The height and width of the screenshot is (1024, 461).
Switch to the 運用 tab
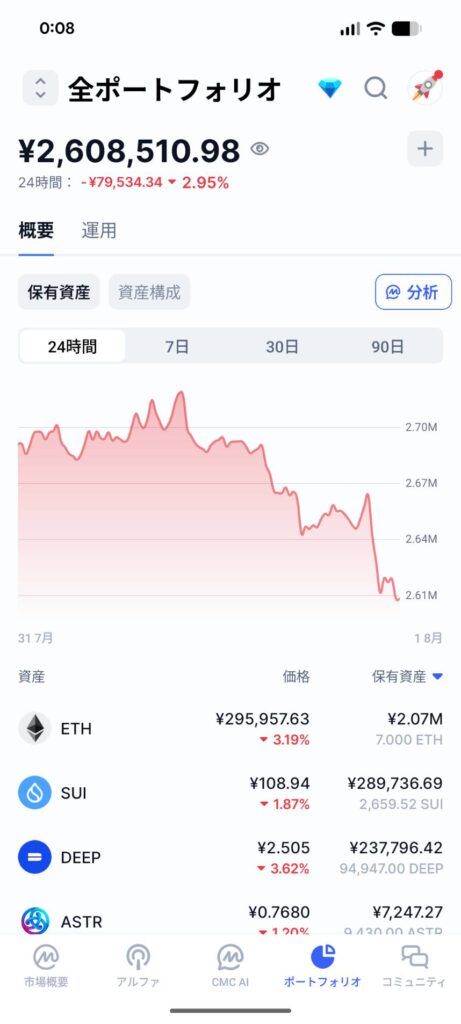click(x=99, y=231)
